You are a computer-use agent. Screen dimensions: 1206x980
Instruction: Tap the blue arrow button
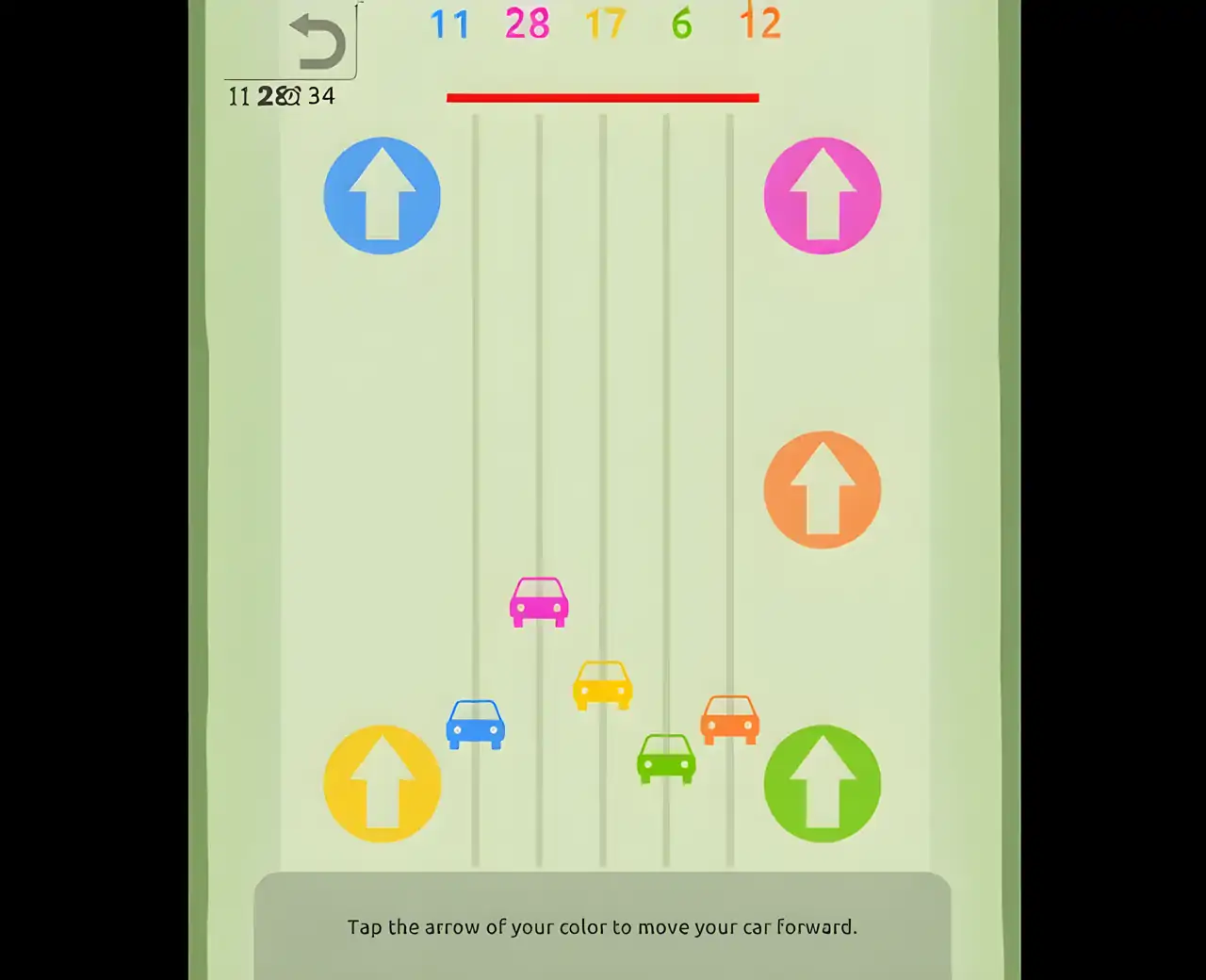(x=382, y=196)
